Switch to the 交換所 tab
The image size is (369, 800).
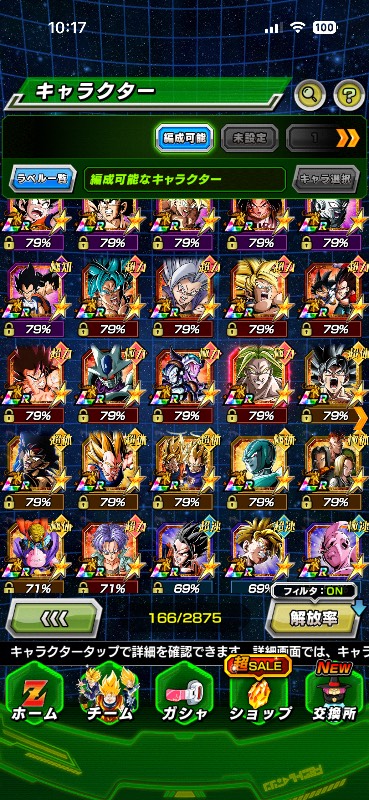[335, 693]
